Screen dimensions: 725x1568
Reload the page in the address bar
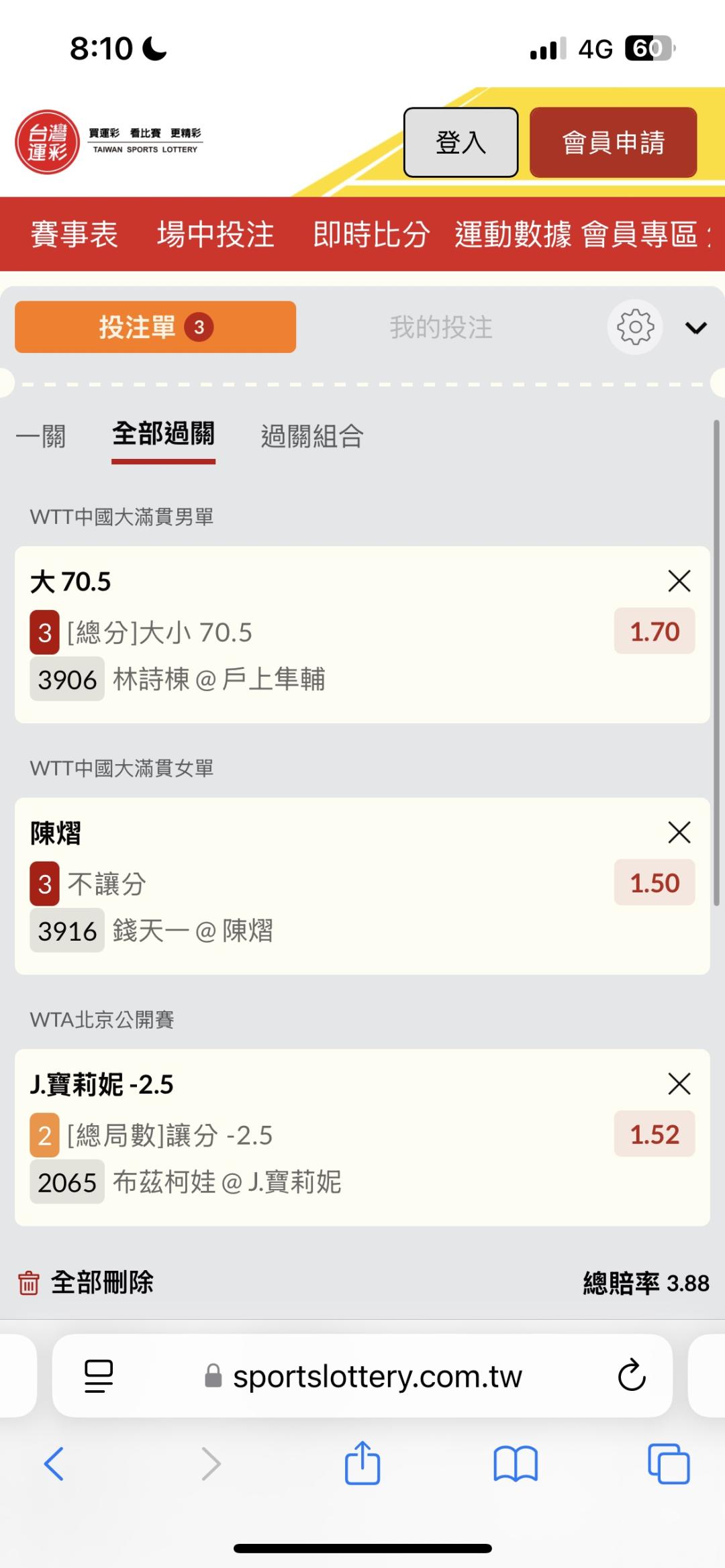(x=632, y=1375)
